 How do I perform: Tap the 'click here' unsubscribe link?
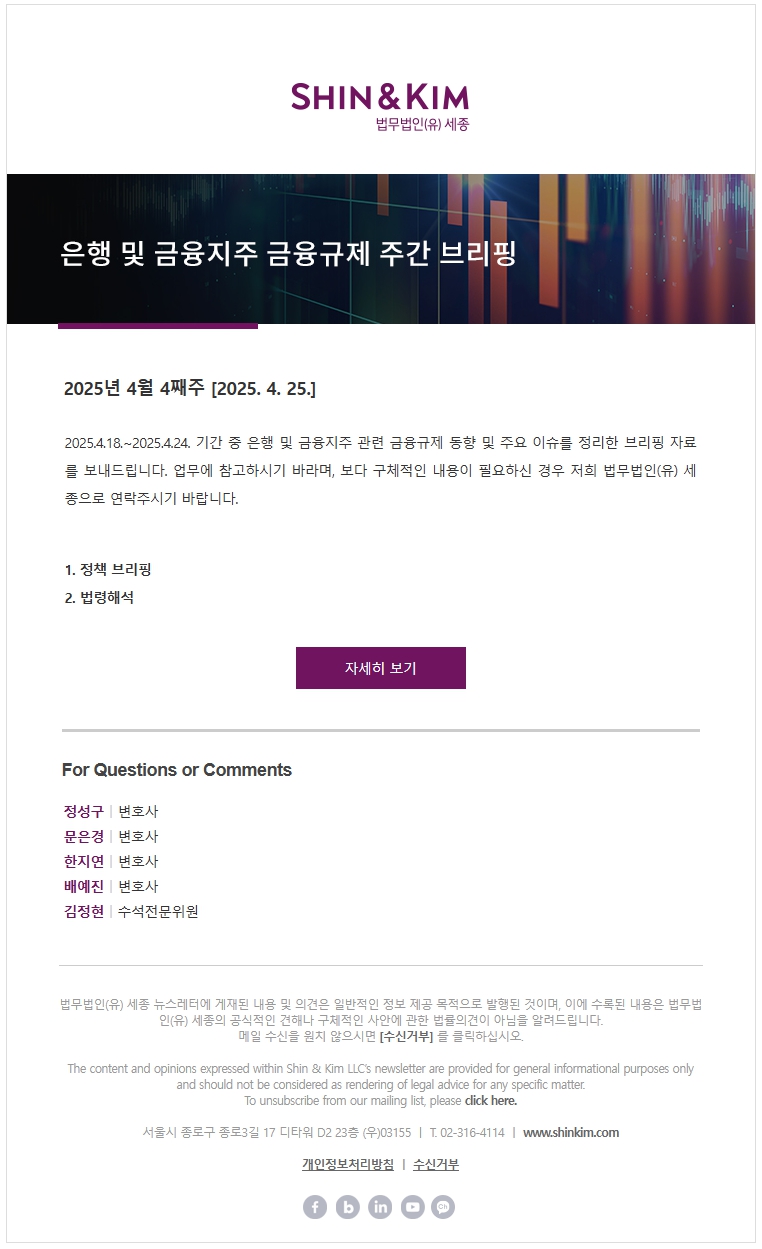[491, 1100]
